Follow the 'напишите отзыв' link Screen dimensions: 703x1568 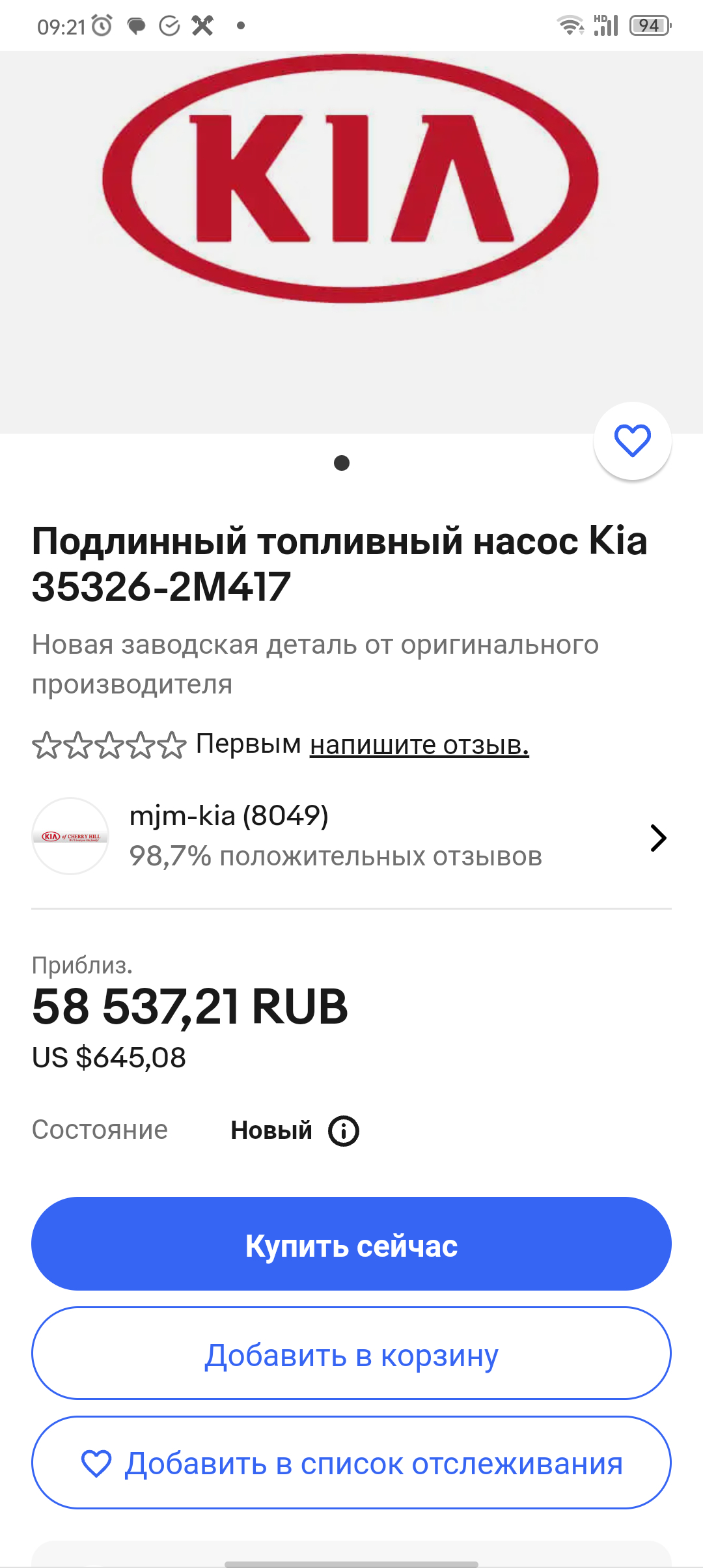[x=419, y=744]
